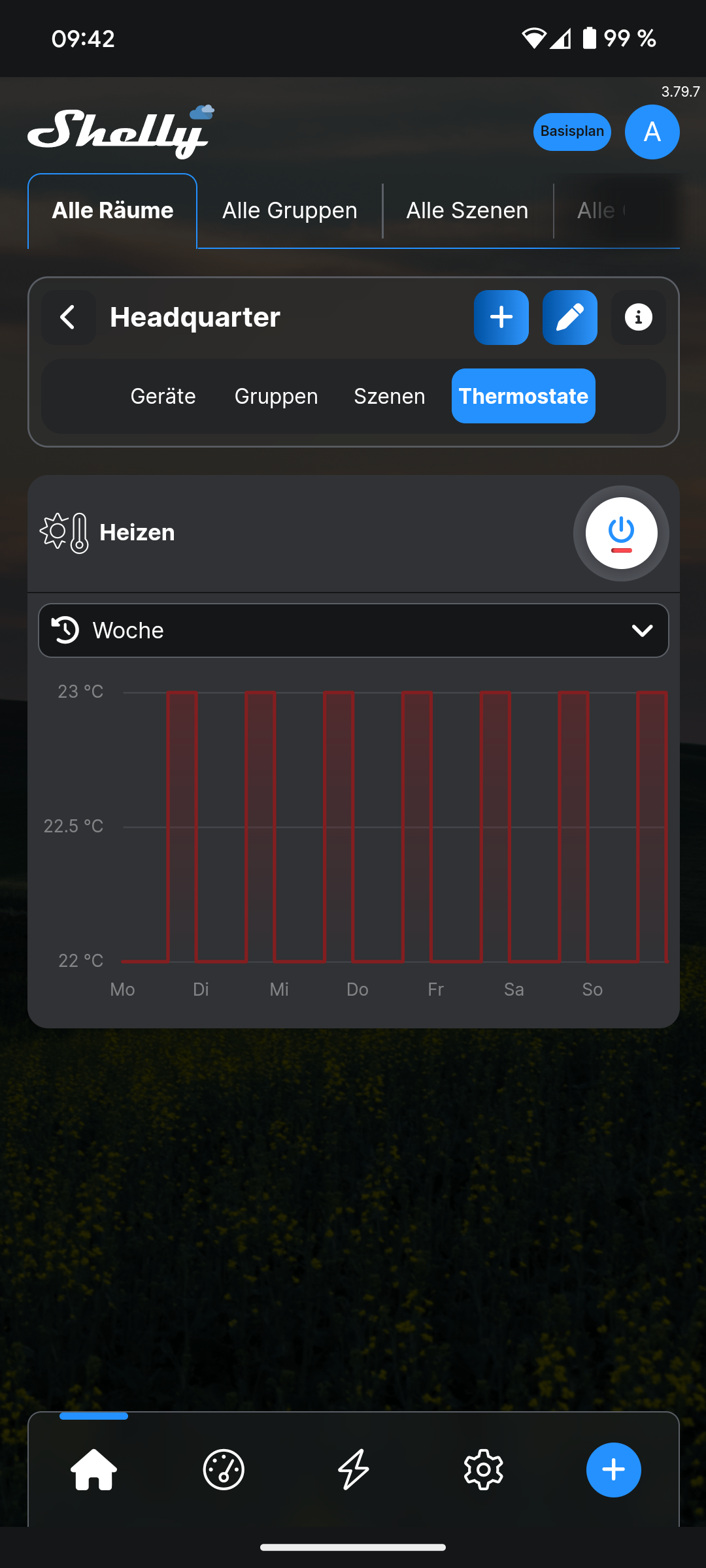Tap the round blue plus button in bottom bar
This screenshot has width=706, height=1568.
(613, 1469)
